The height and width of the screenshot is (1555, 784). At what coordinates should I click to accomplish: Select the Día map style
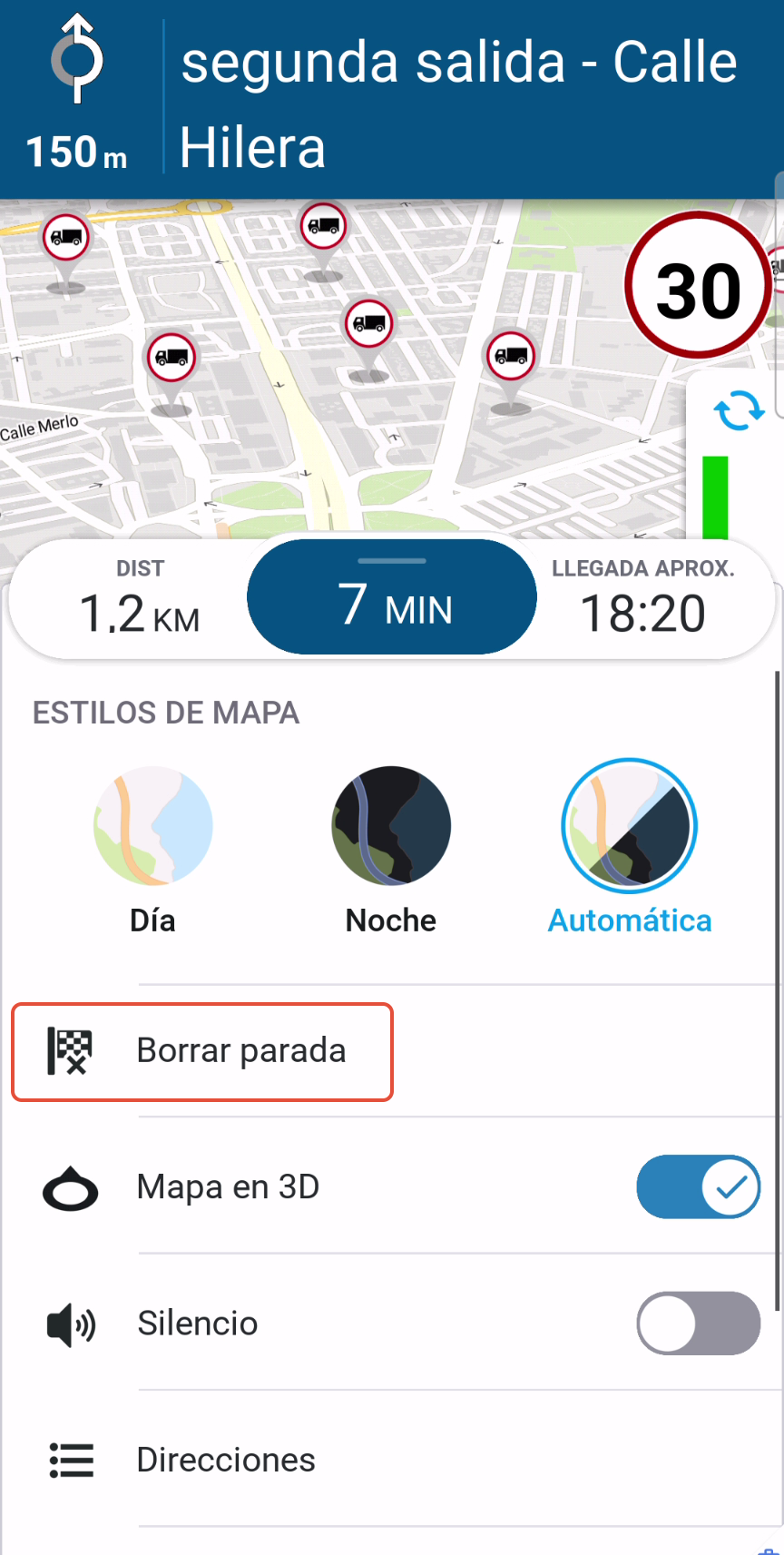tap(152, 851)
